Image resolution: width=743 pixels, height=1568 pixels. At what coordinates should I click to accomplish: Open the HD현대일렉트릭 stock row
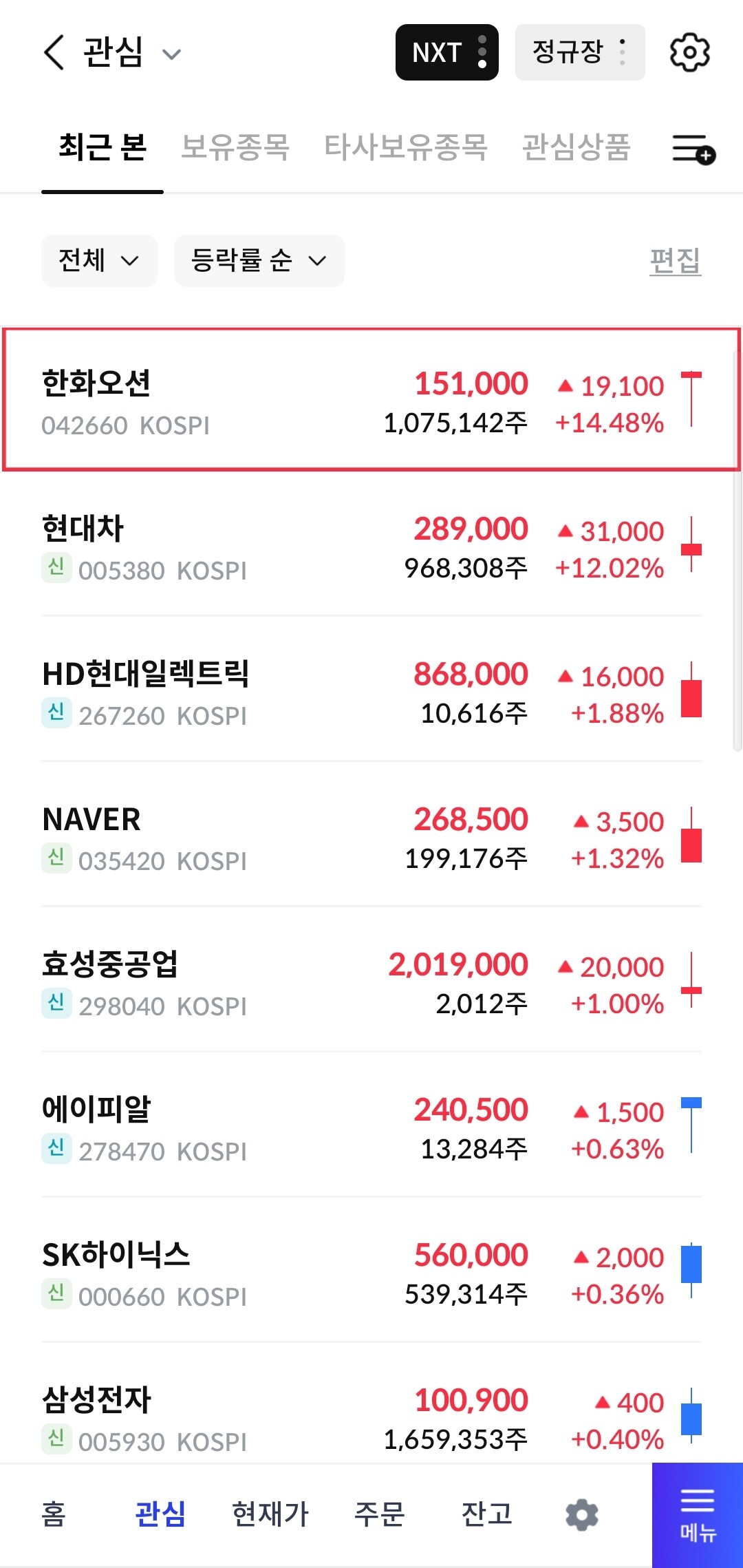point(275,693)
